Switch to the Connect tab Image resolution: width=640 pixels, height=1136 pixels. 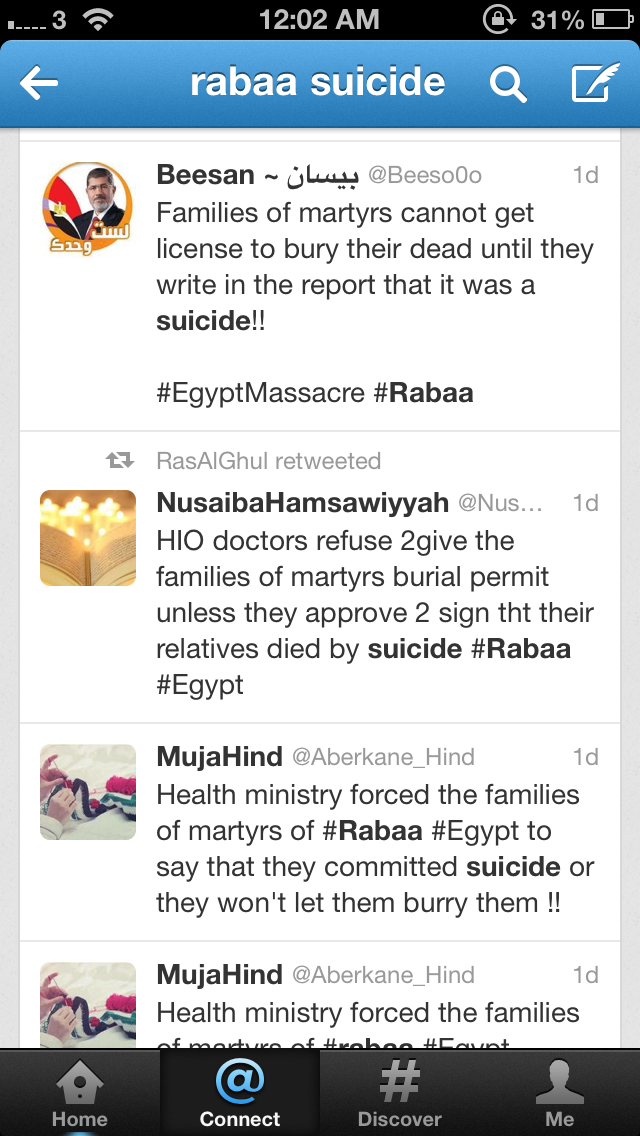click(x=240, y=1093)
